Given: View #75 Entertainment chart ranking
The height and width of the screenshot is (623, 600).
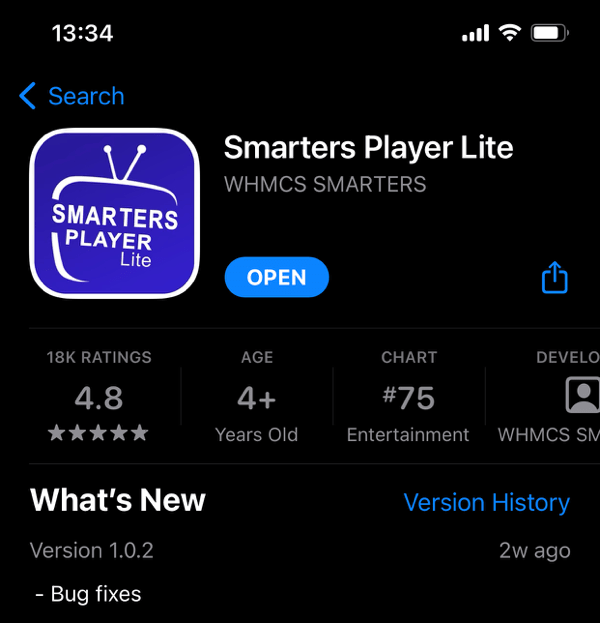Looking at the screenshot, I should click(x=408, y=397).
